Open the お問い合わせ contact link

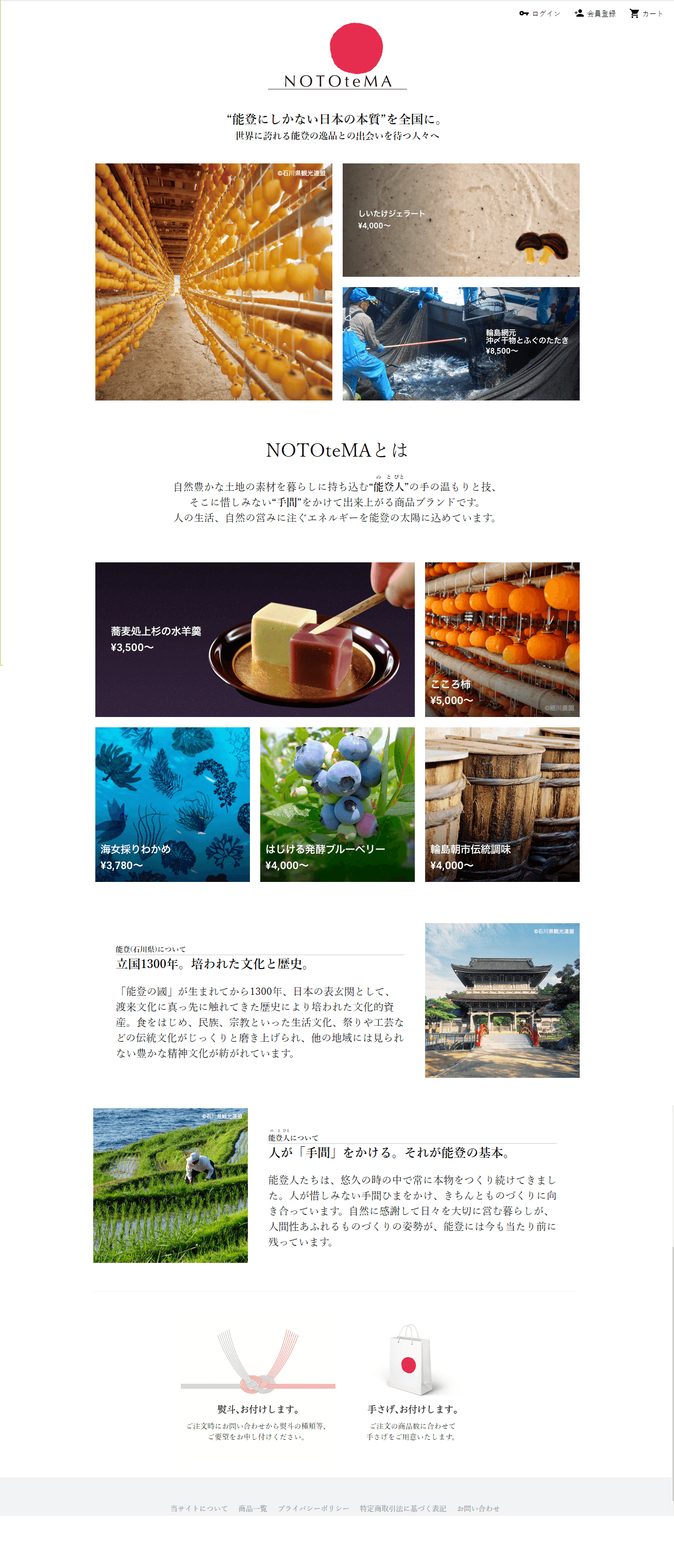pos(478,1508)
